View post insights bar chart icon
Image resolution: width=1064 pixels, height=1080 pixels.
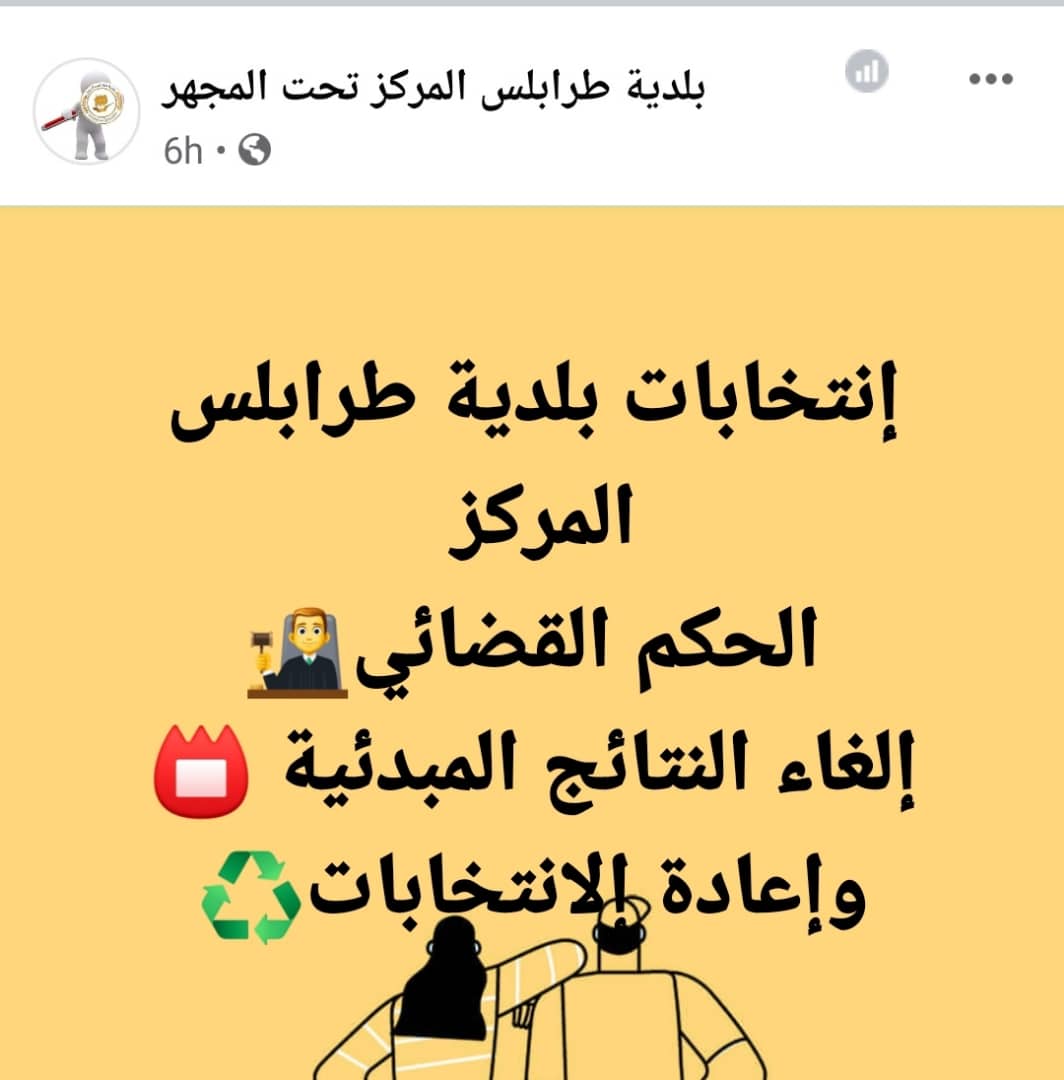click(866, 71)
